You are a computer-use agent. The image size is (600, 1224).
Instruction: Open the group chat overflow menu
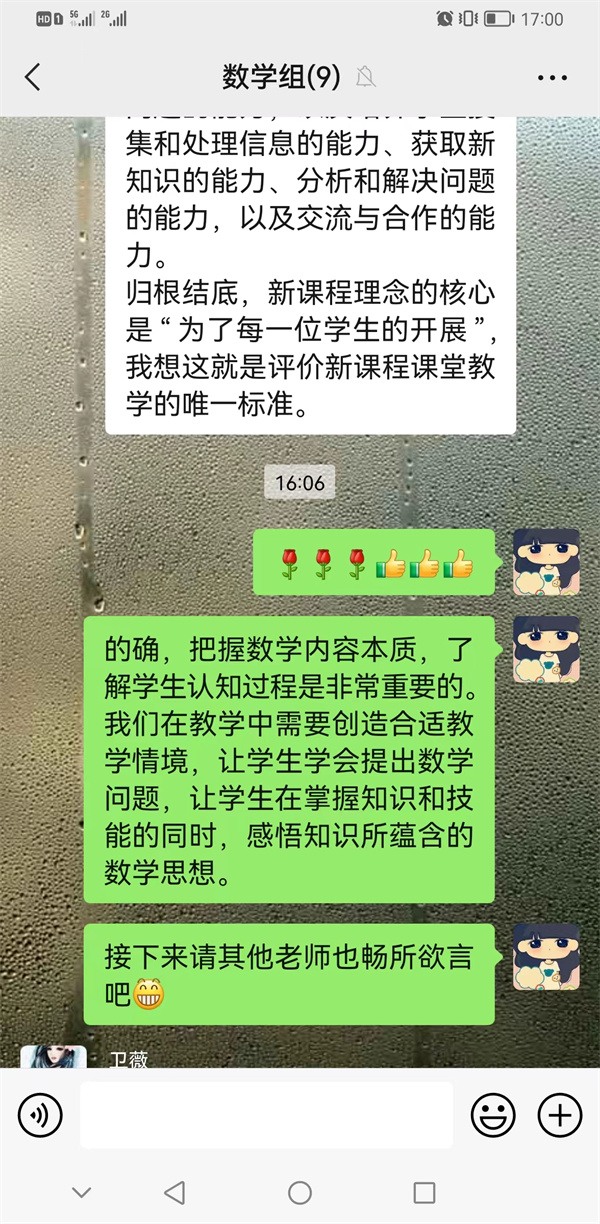(x=552, y=77)
